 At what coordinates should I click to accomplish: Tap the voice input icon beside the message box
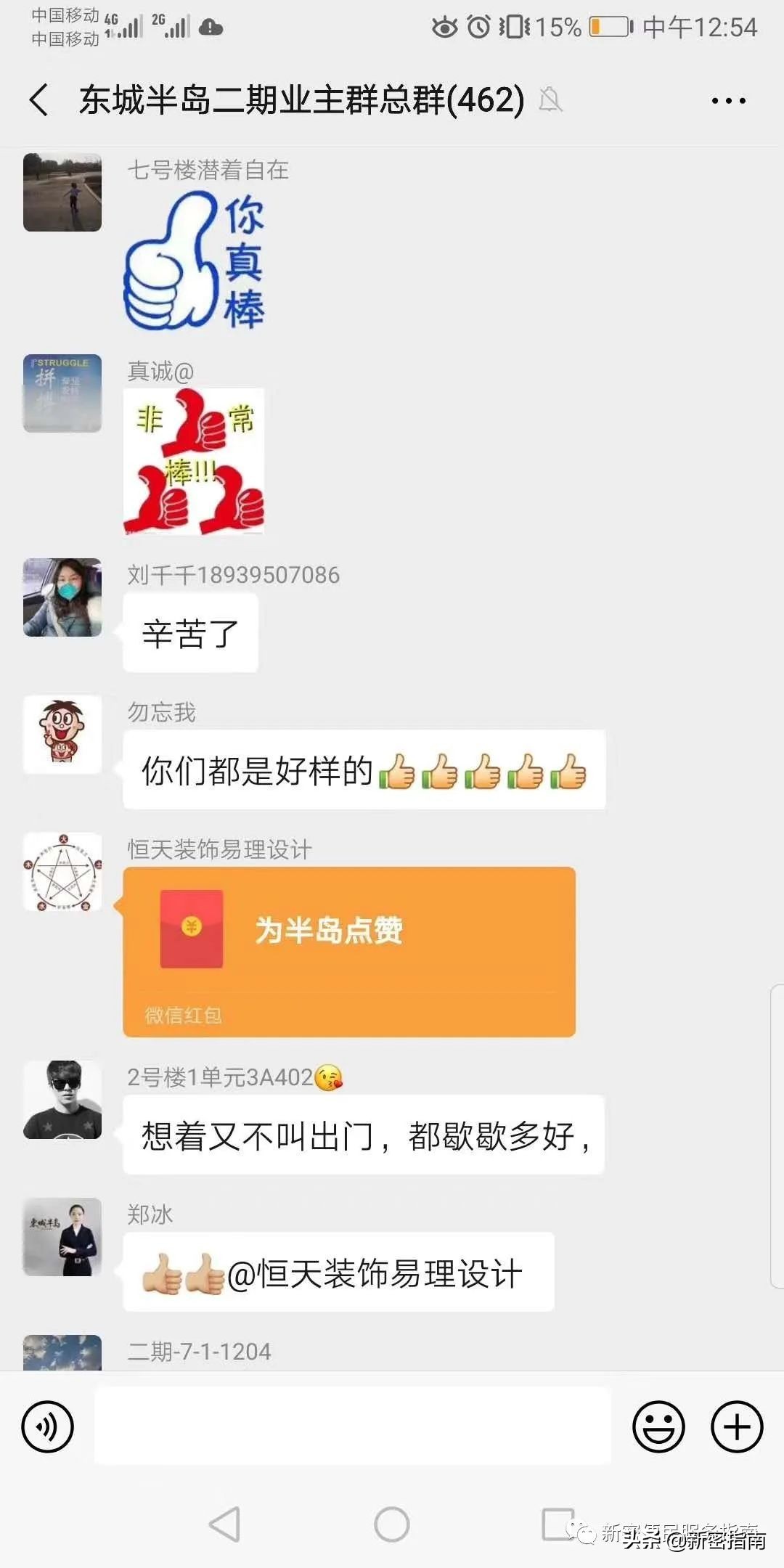46,1427
